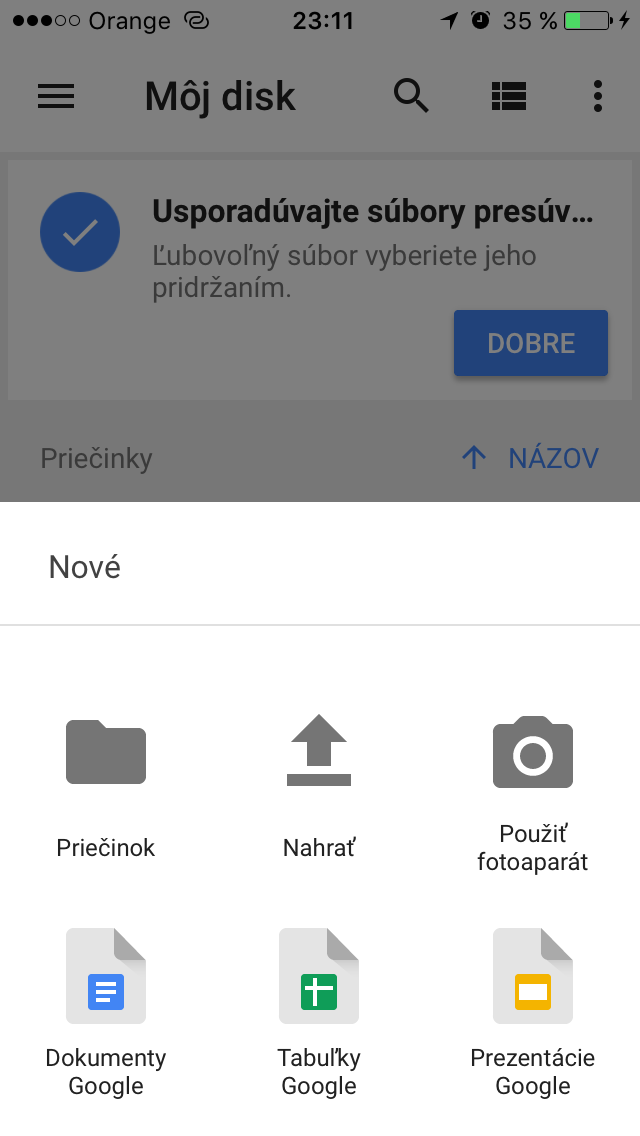Select the Nahrať upload option

click(x=319, y=788)
